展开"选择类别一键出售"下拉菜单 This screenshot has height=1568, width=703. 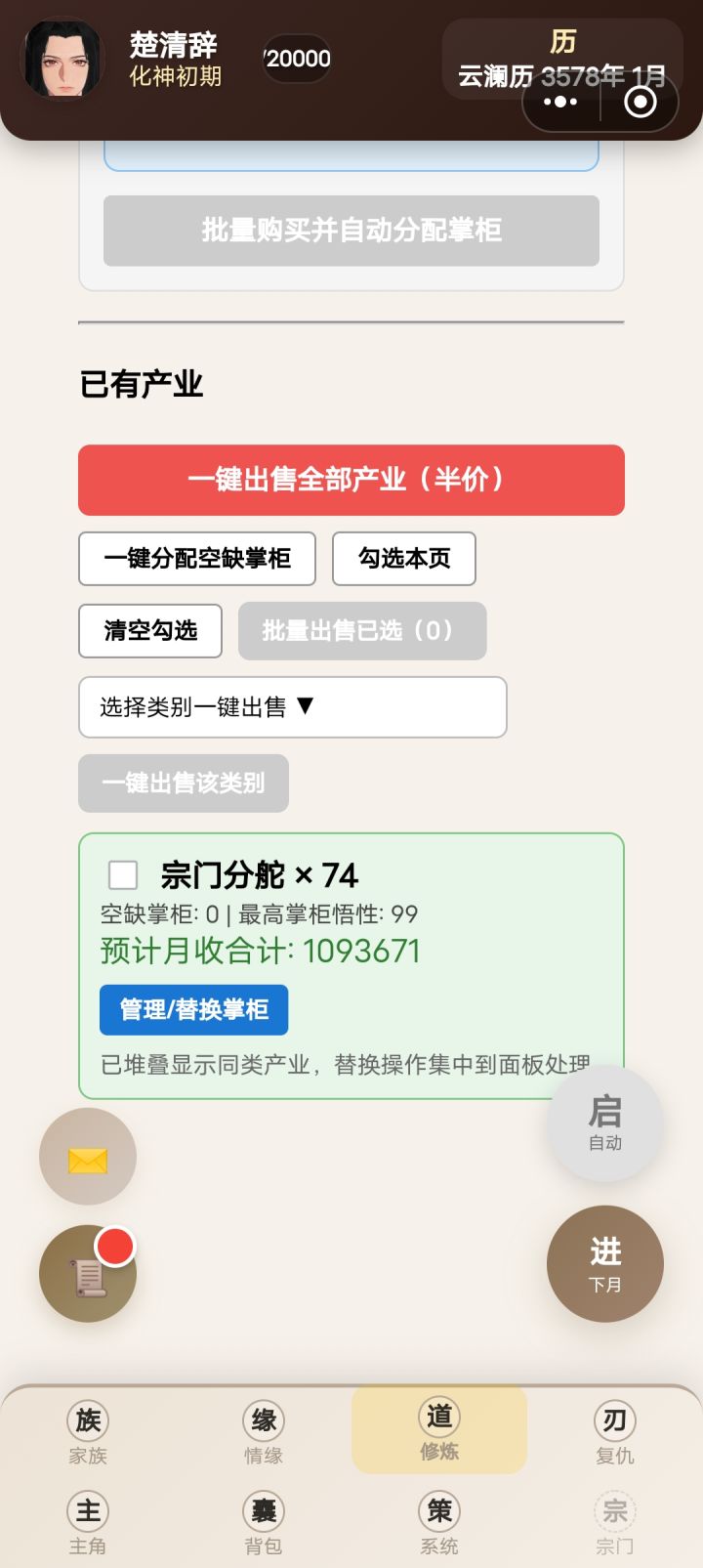(x=292, y=707)
